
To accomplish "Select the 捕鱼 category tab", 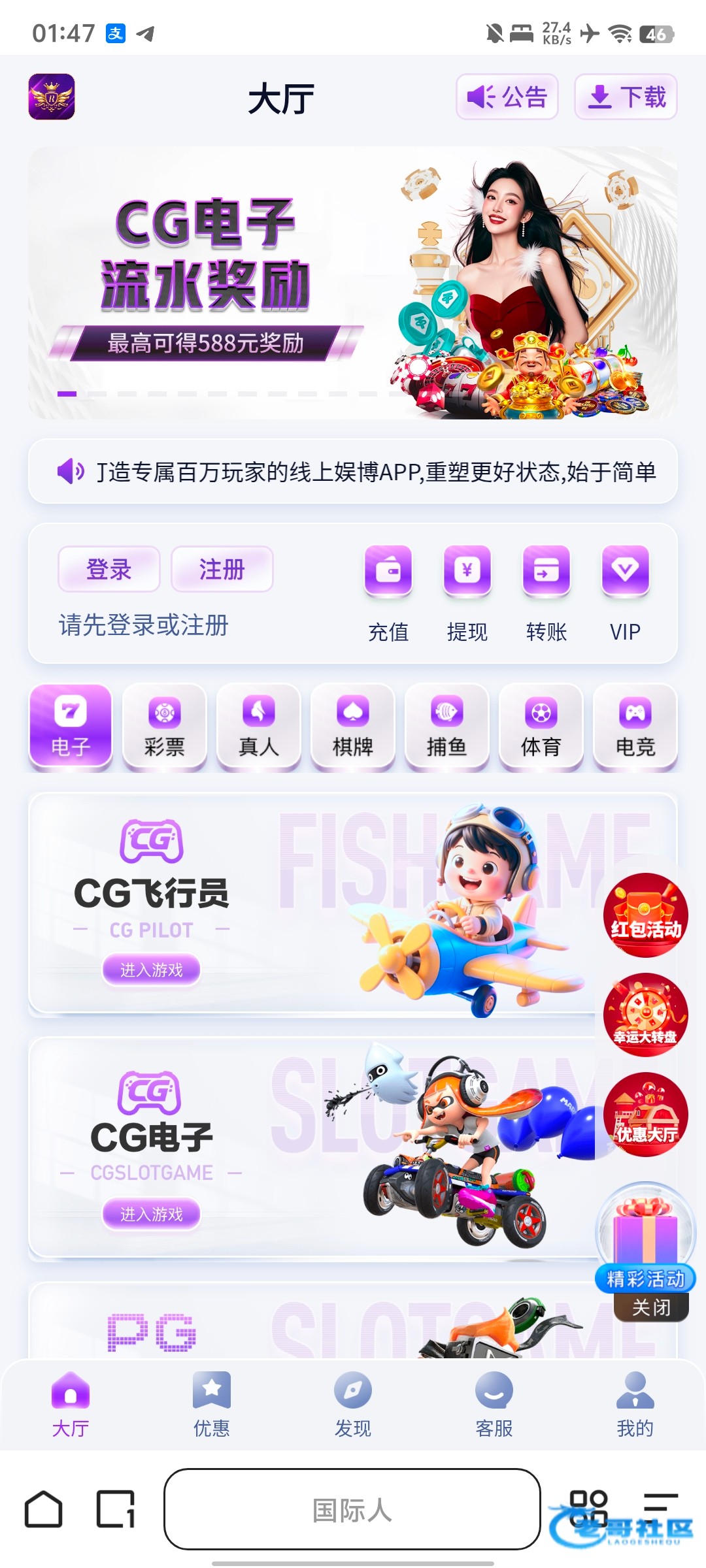I will point(447,727).
